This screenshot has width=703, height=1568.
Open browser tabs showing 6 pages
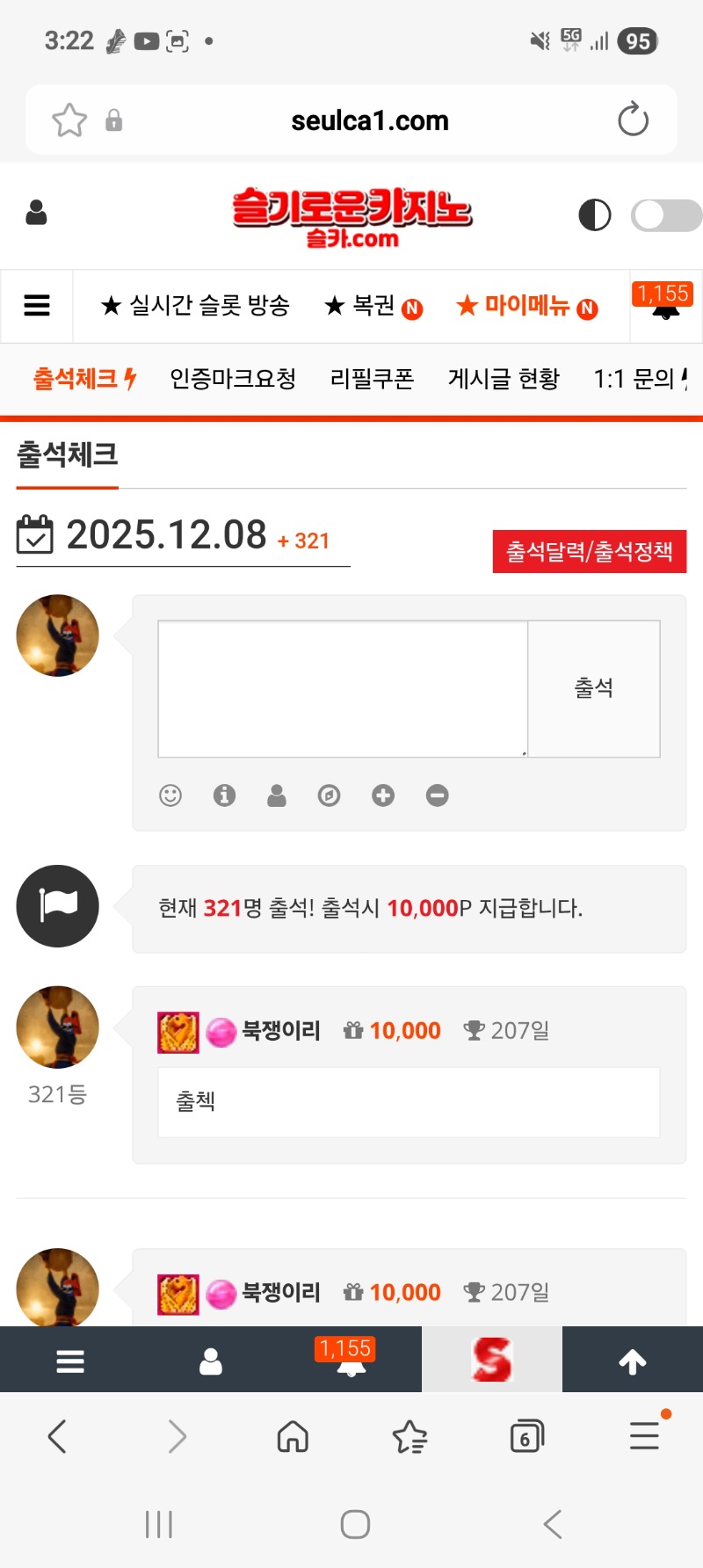[526, 1436]
